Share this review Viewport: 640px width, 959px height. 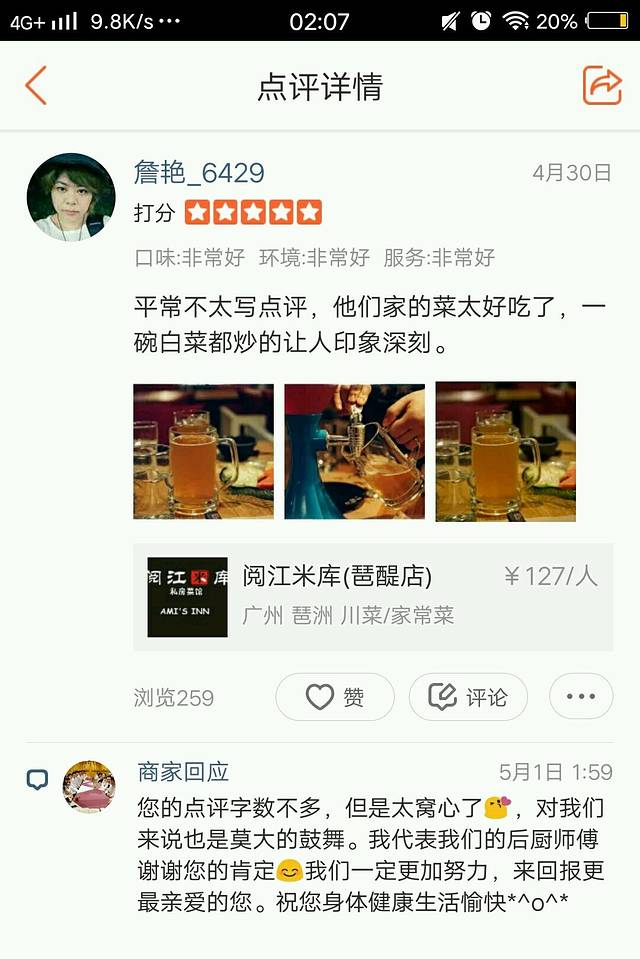coord(602,86)
